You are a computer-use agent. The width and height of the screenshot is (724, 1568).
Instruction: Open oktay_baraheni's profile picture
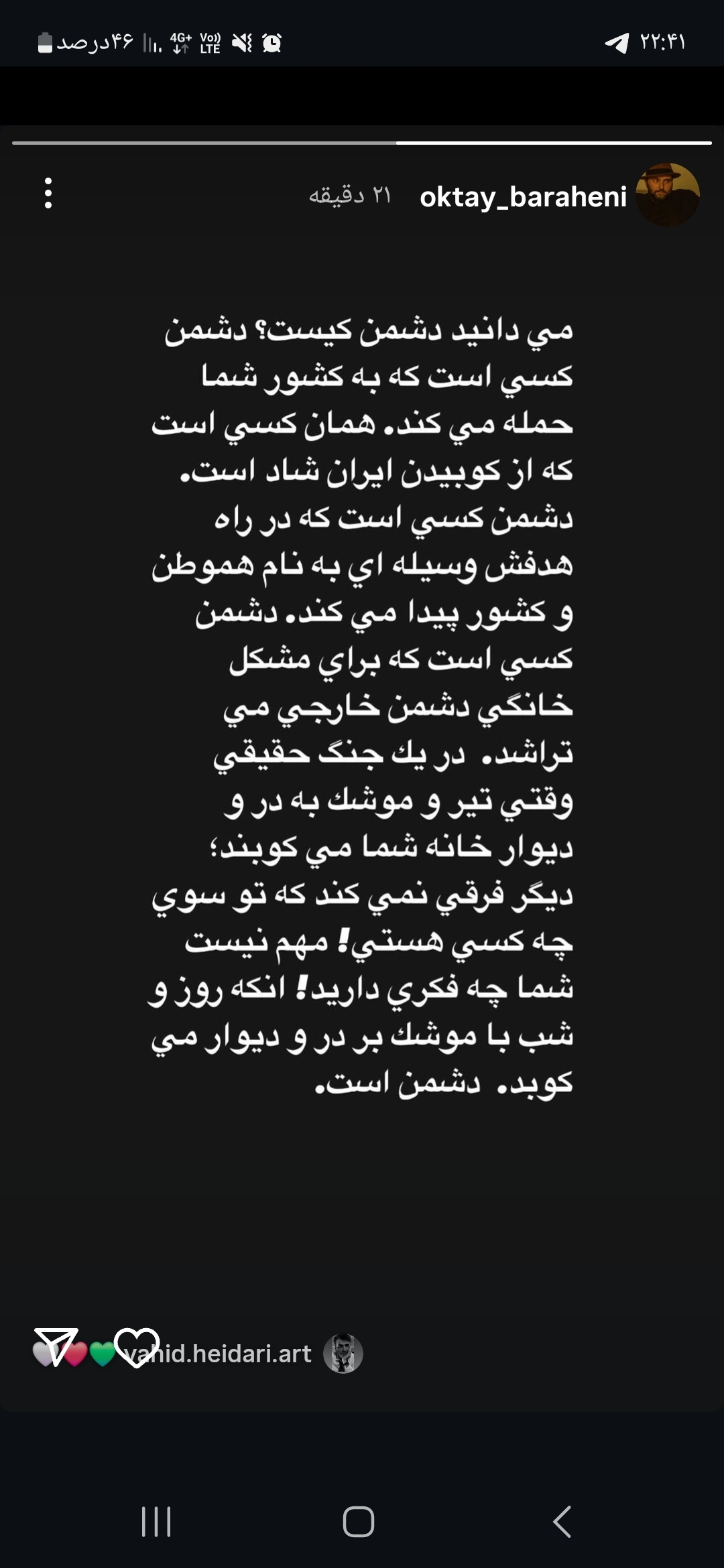668,194
